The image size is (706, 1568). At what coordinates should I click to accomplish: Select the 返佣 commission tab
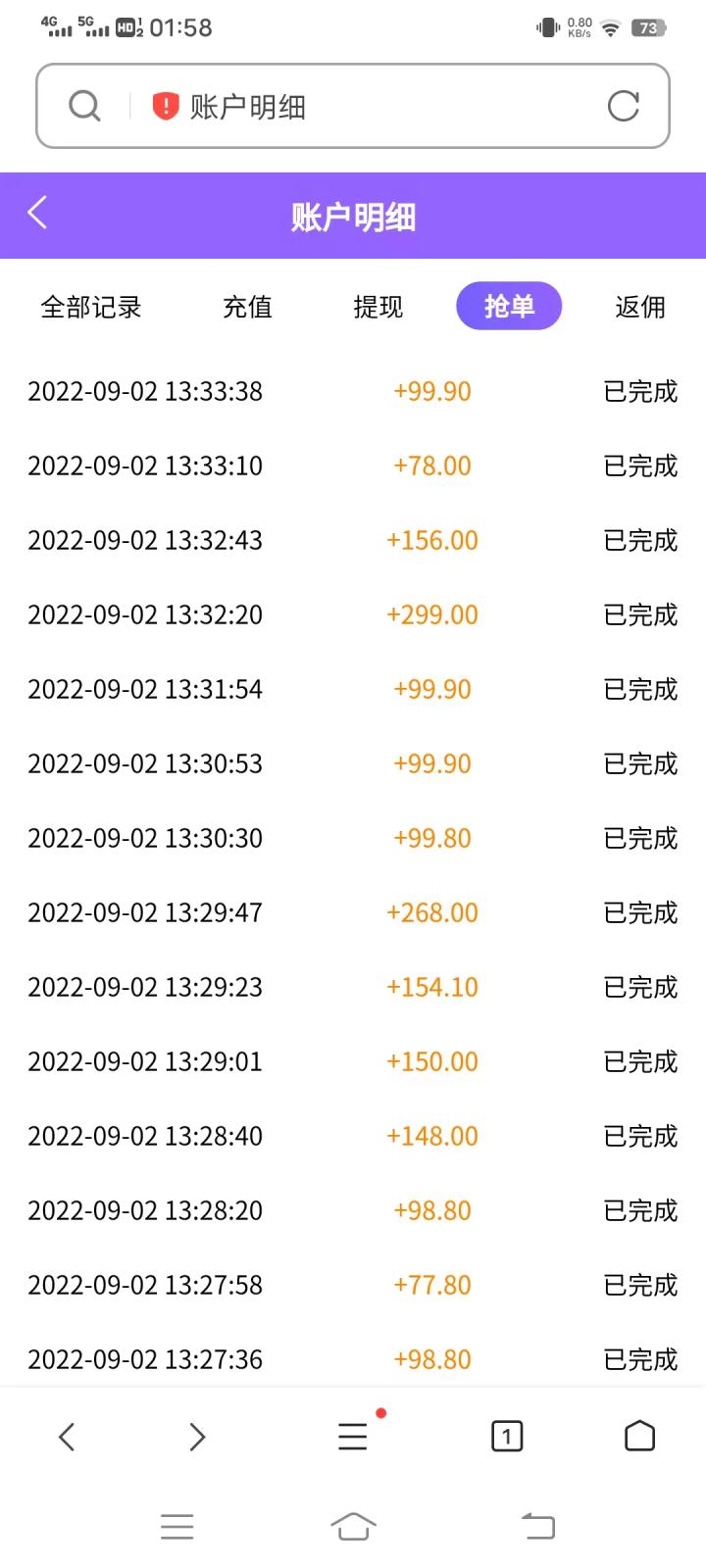638,307
